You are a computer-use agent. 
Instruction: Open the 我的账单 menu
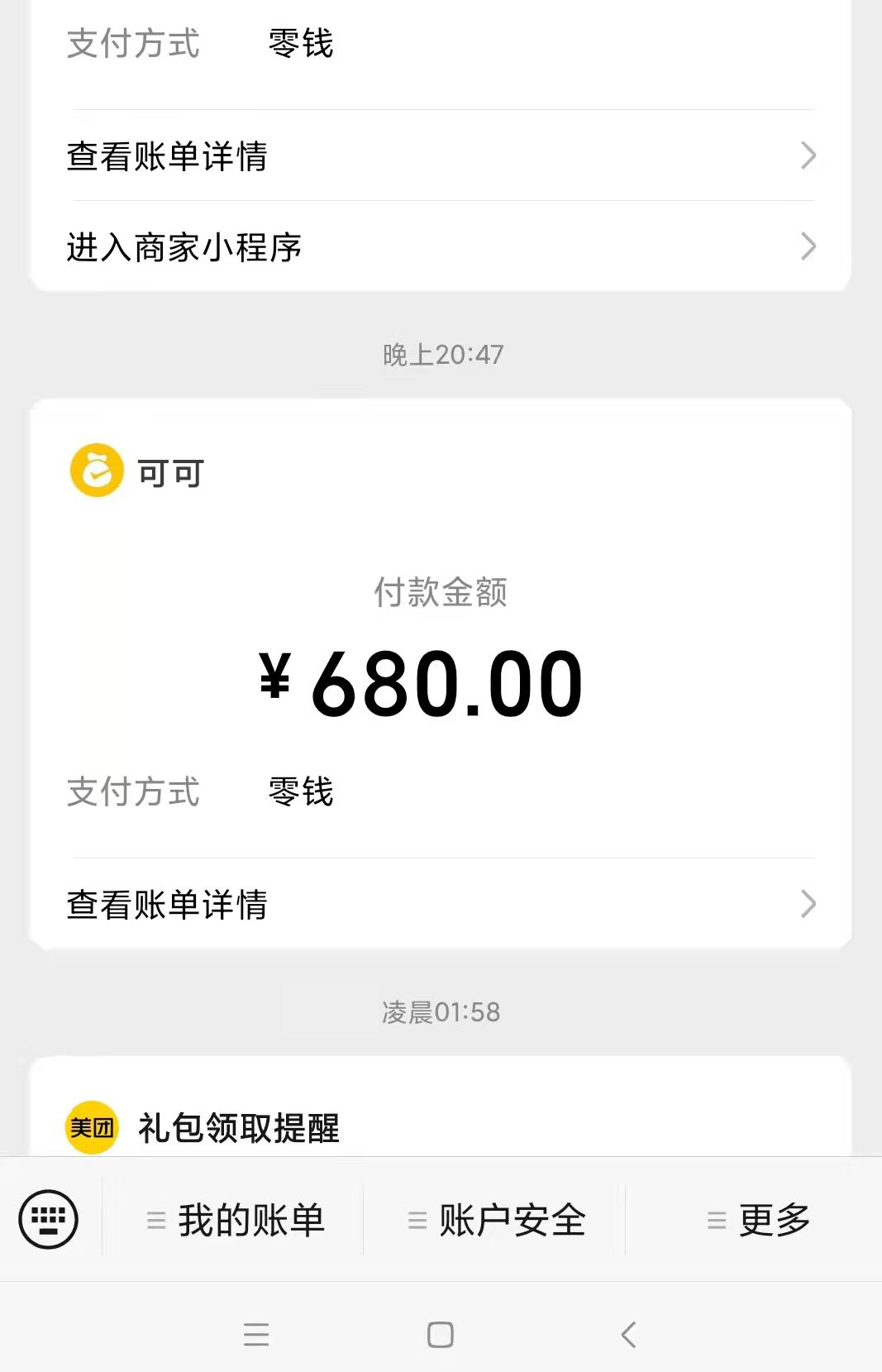pos(235,1221)
